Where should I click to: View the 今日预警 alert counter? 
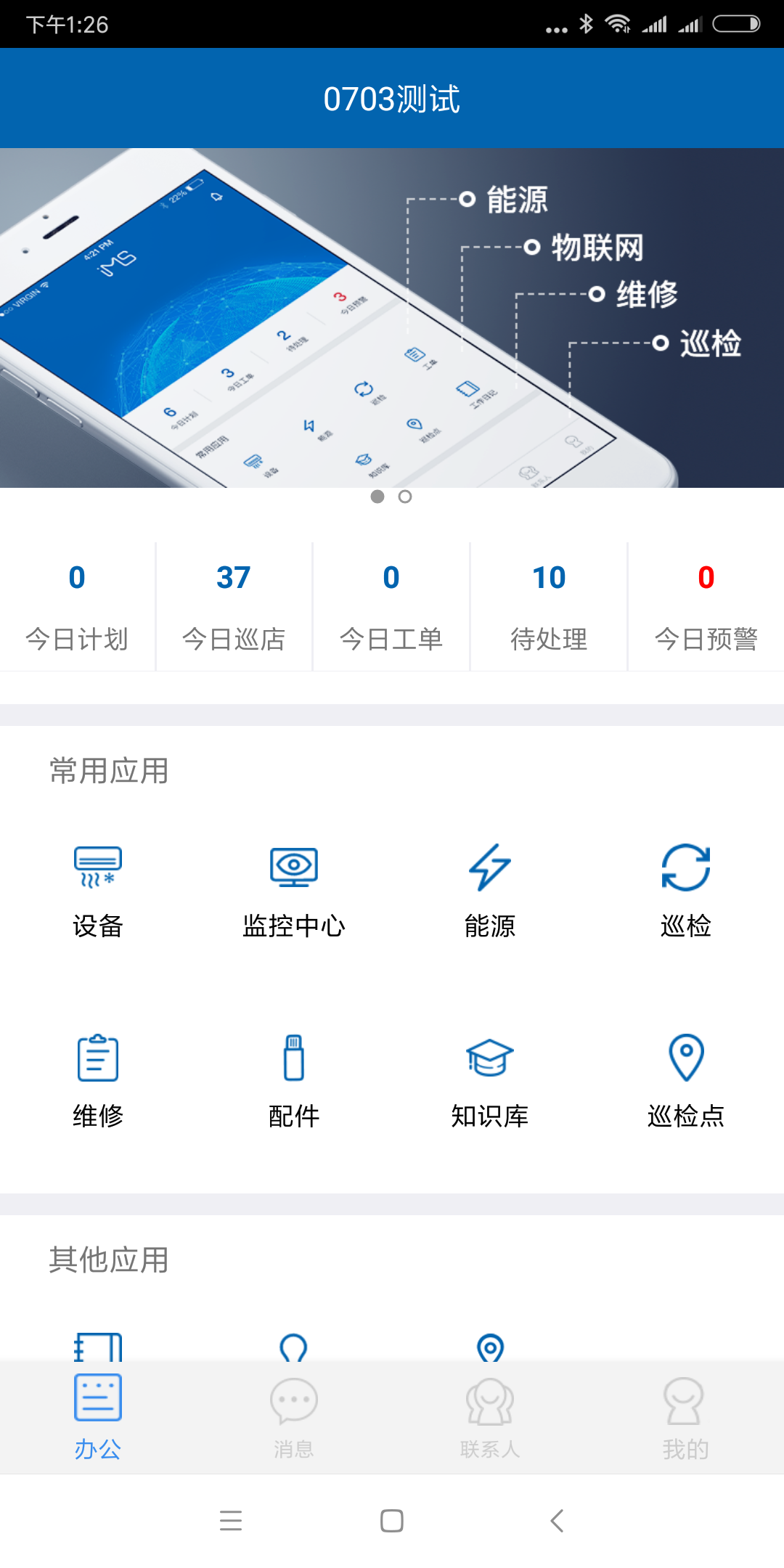click(x=706, y=606)
